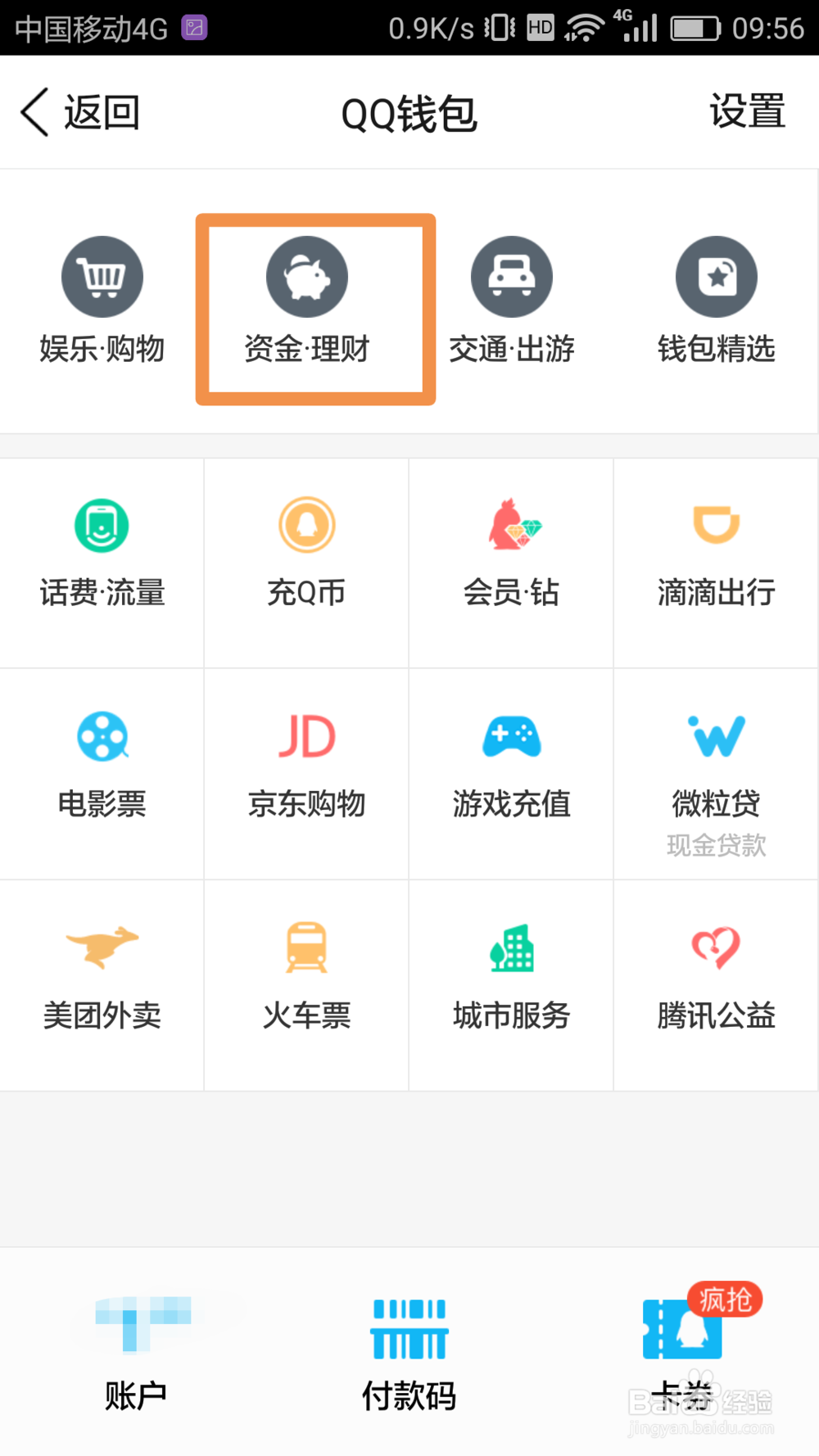Open 京东购物 shopping
This screenshot has height=1456, width=819.
coord(307,774)
